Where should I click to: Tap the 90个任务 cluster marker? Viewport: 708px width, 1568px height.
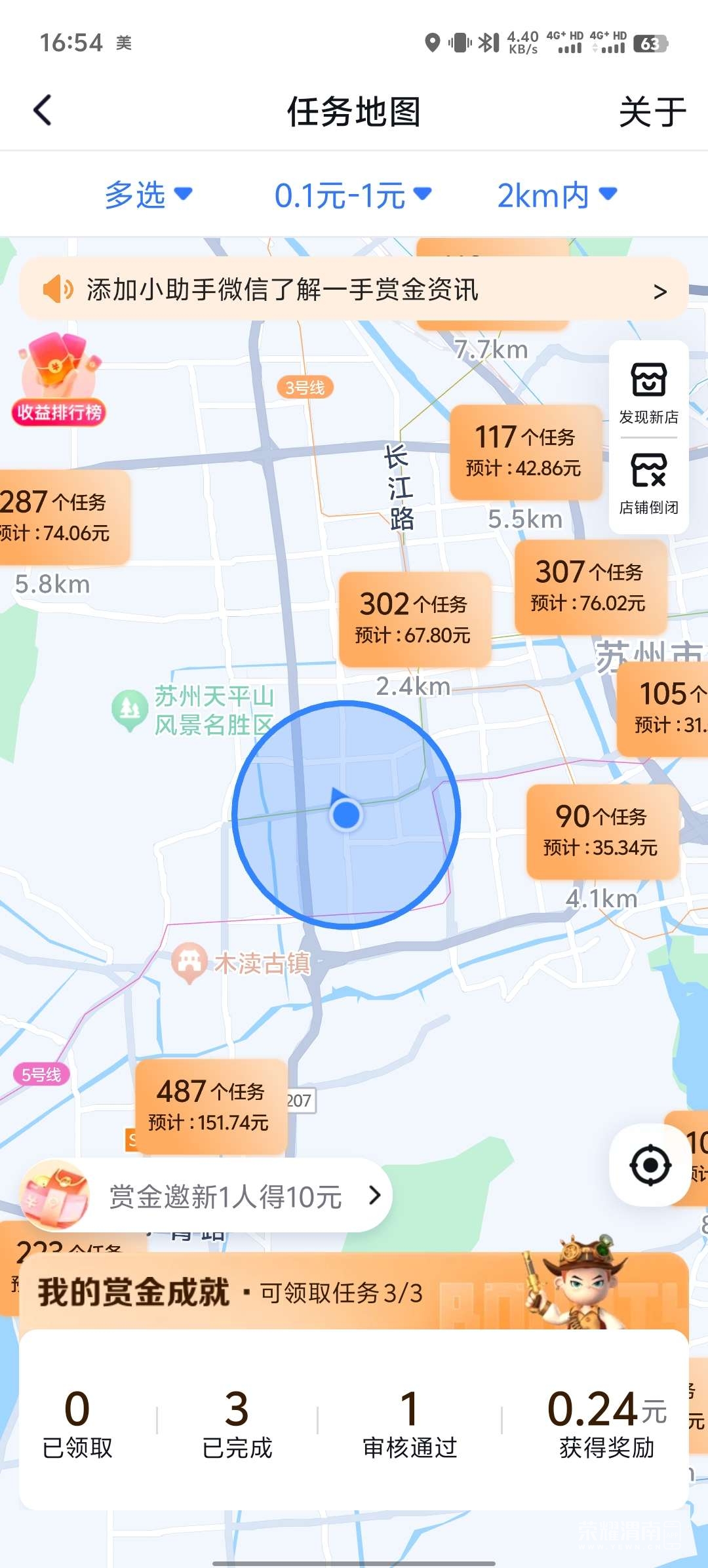click(x=602, y=831)
